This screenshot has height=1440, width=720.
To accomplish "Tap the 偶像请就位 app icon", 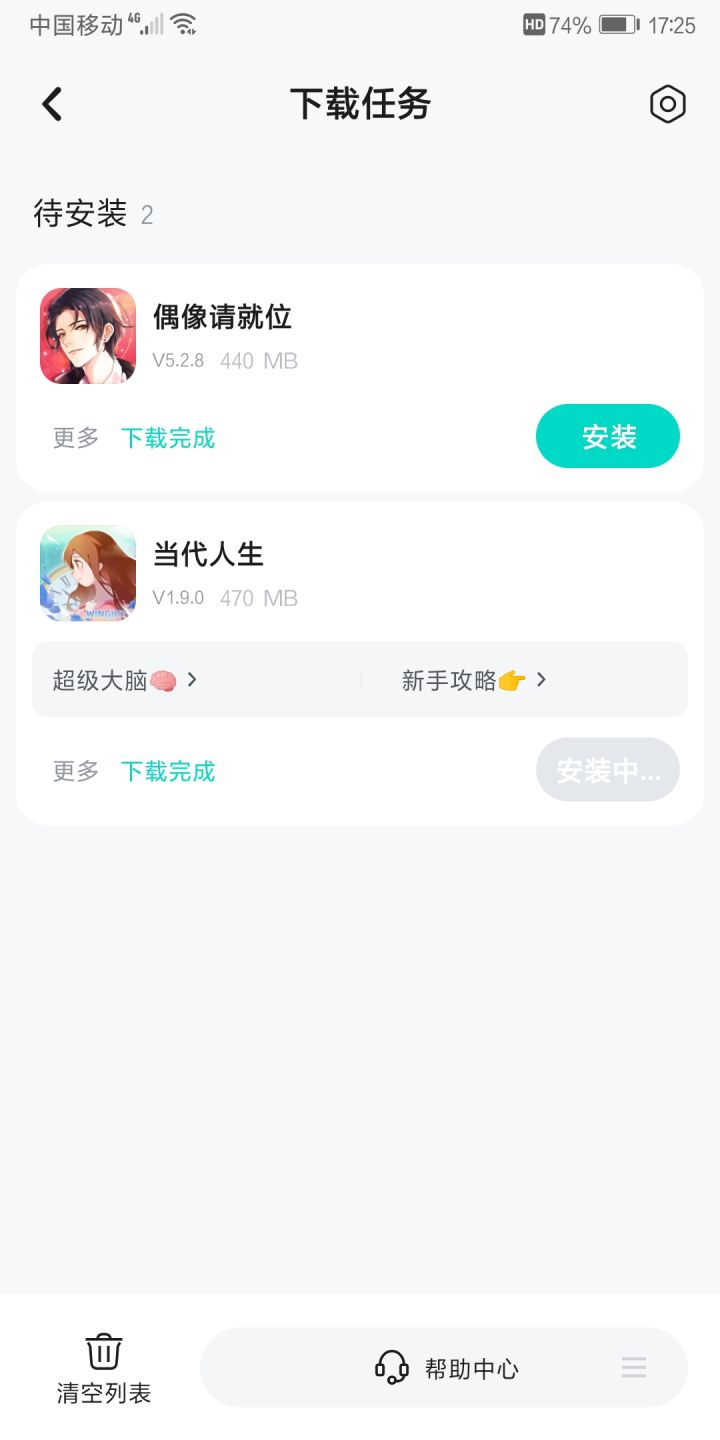I will pyautogui.click(x=88, y=336).
